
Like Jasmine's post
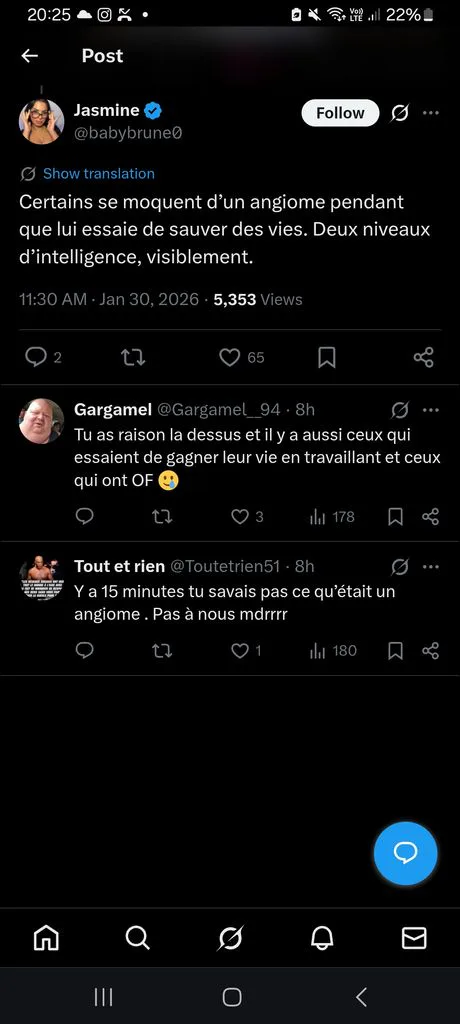(229, 357)
